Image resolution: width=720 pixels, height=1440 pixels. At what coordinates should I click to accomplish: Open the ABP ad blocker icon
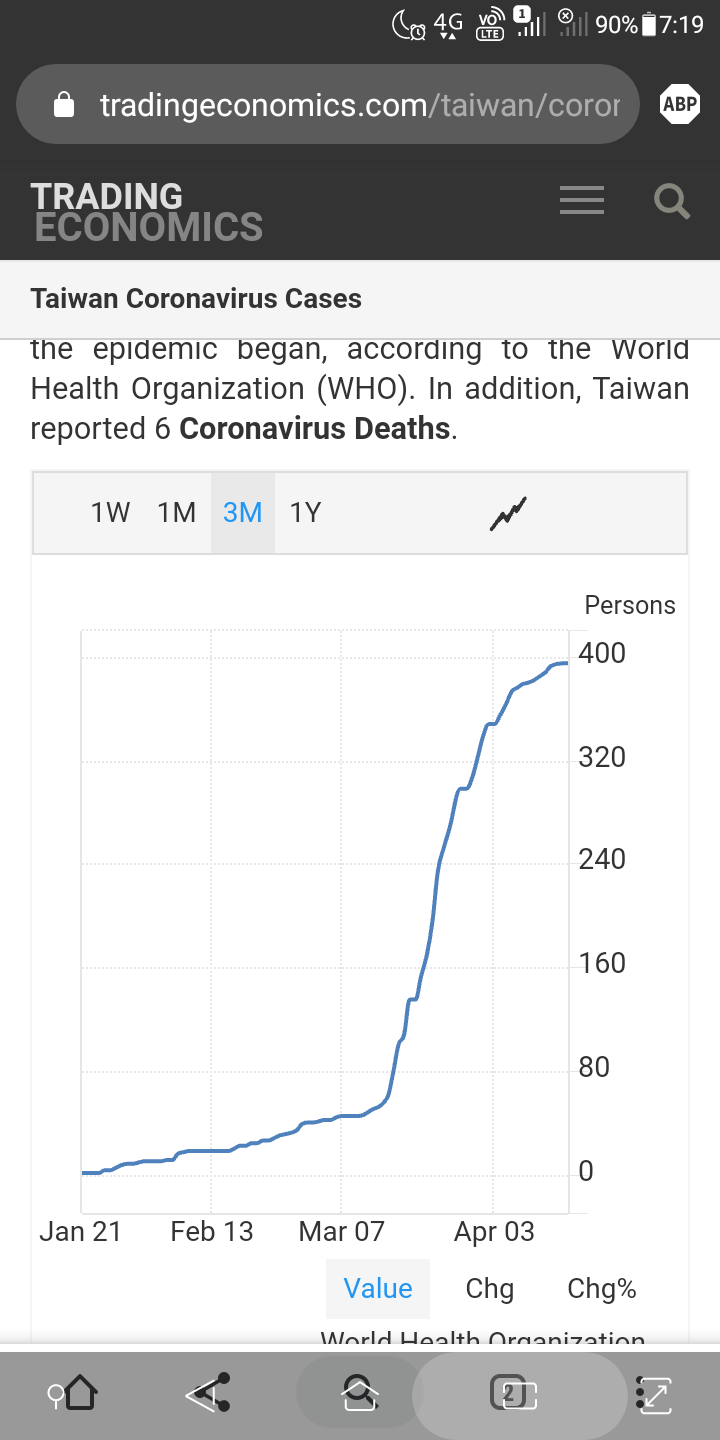pyautogui.click(x=679, y=104)
